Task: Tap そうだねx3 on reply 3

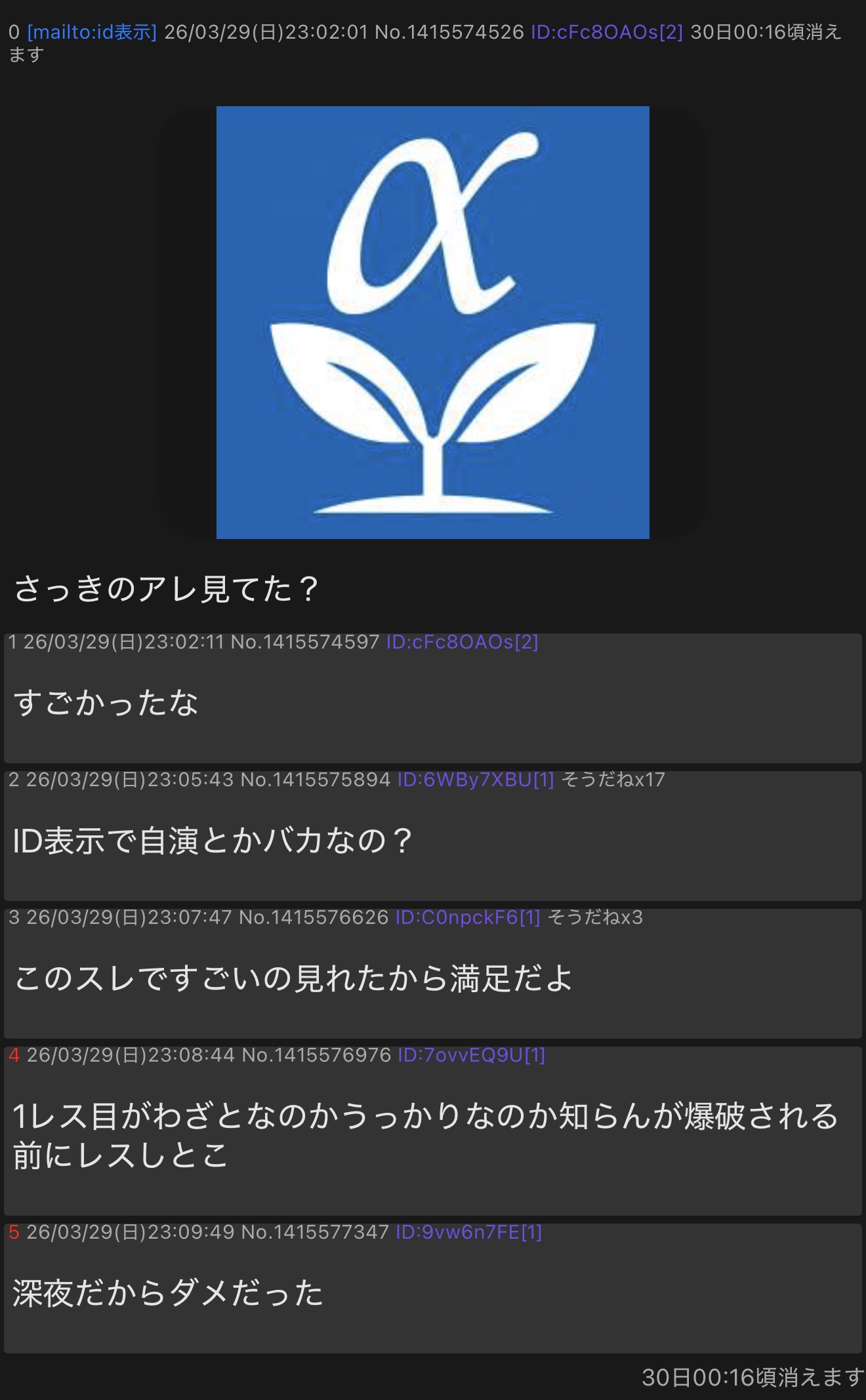Action: click(595, 917)
